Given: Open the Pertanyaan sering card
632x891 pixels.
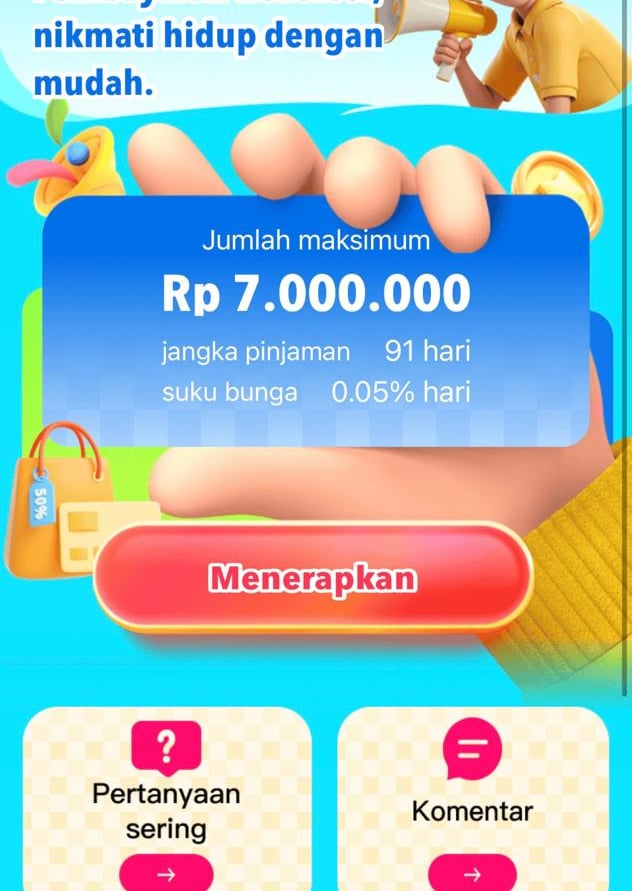Looking at the screenshot, I should [x=167, y=799].
